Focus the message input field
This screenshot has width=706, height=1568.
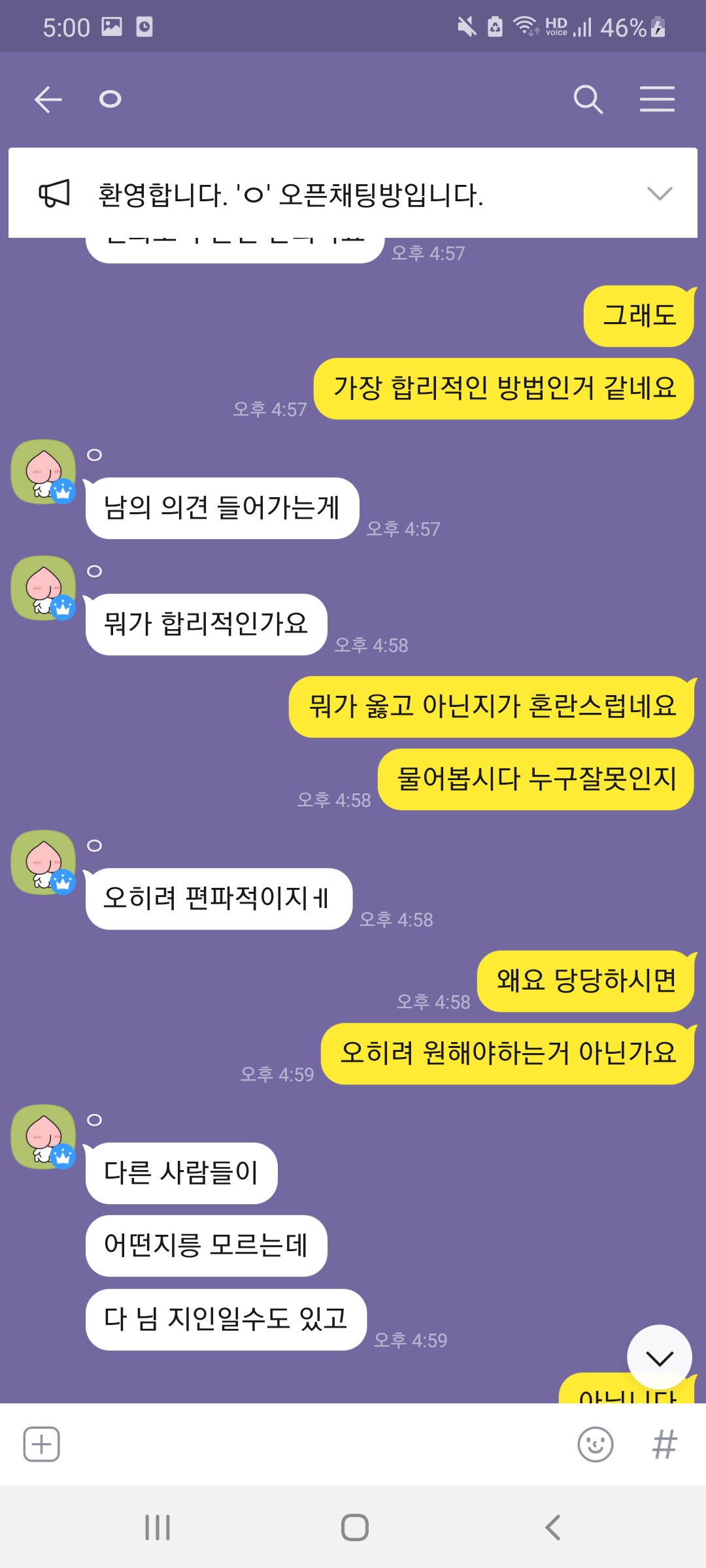314,1444
